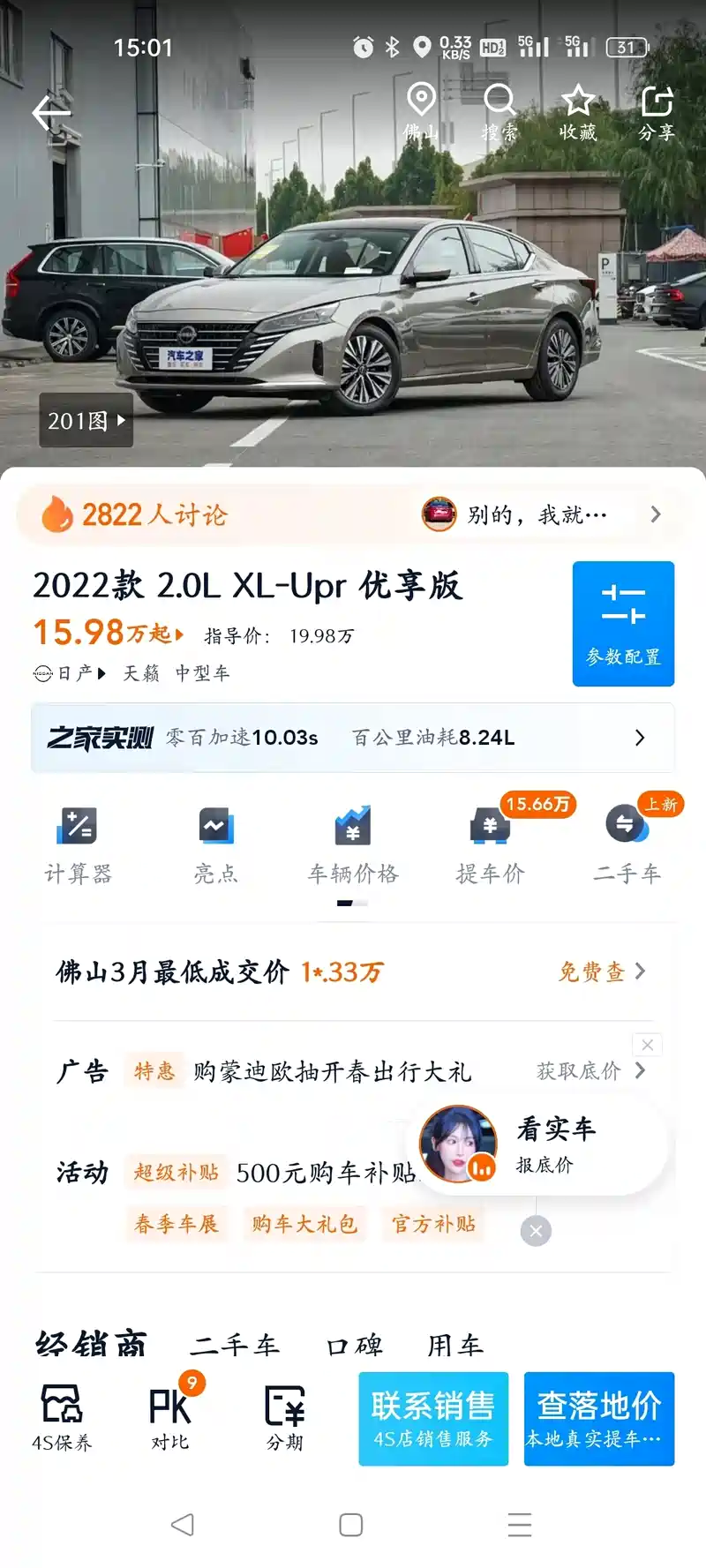Open 提车价 pickup price
Screen dimensions: 706x1568
tap(490, 844)
